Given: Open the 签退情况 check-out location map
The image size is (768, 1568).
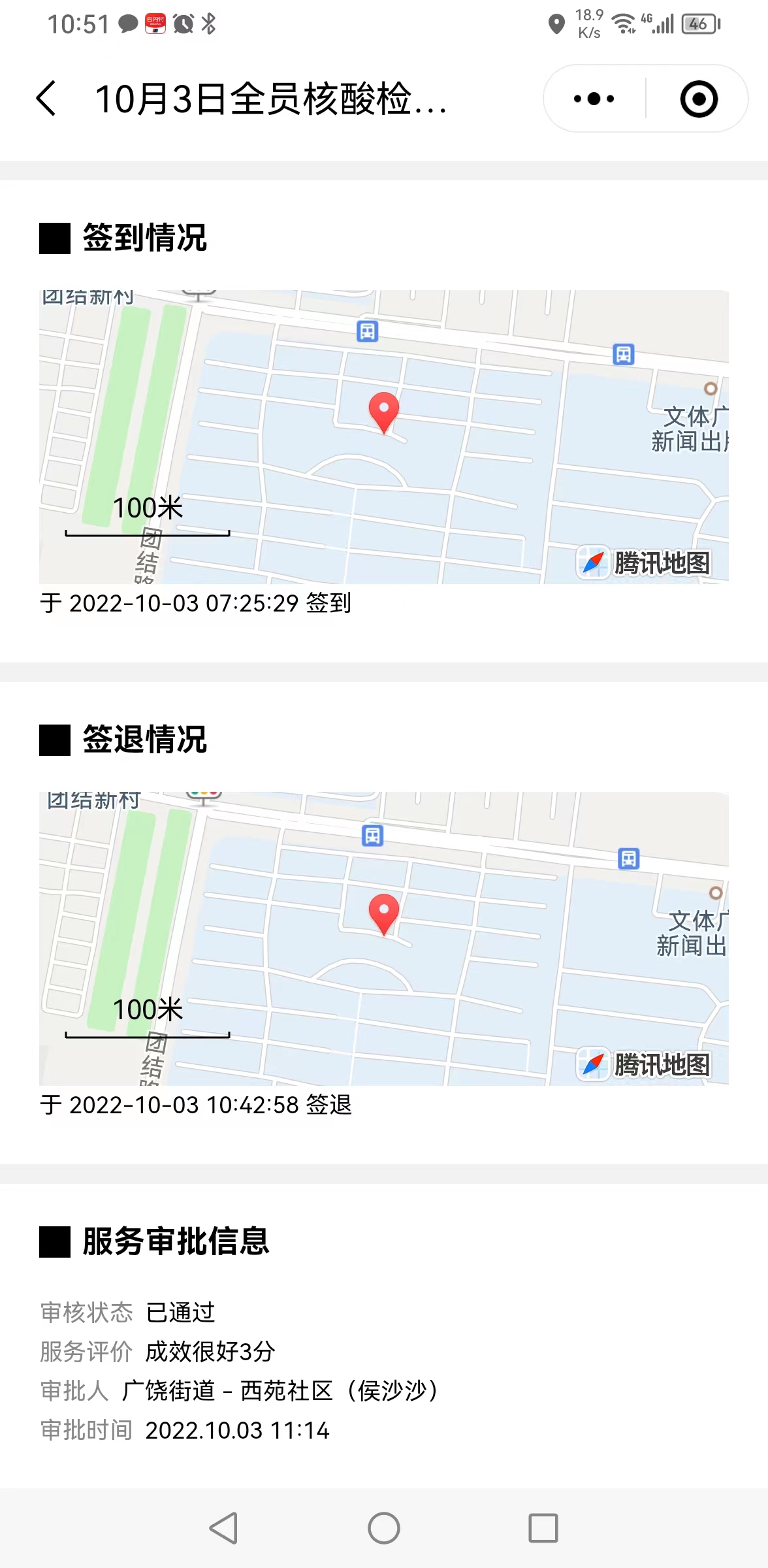Looking at the screenshot, I should [384, 939].
